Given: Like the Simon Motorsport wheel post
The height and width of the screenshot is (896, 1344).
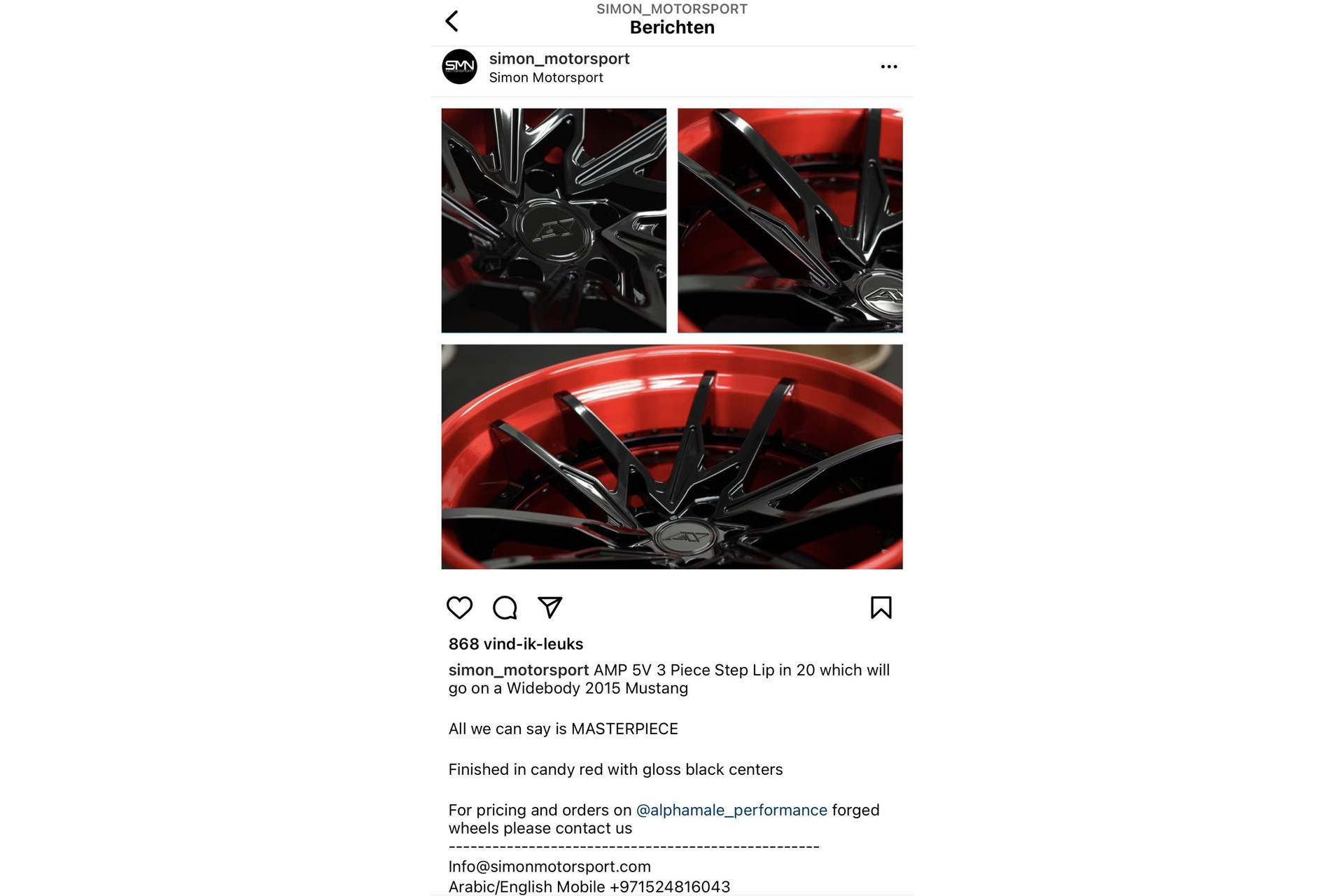Looking at the screenshot, I should [459, 608].
